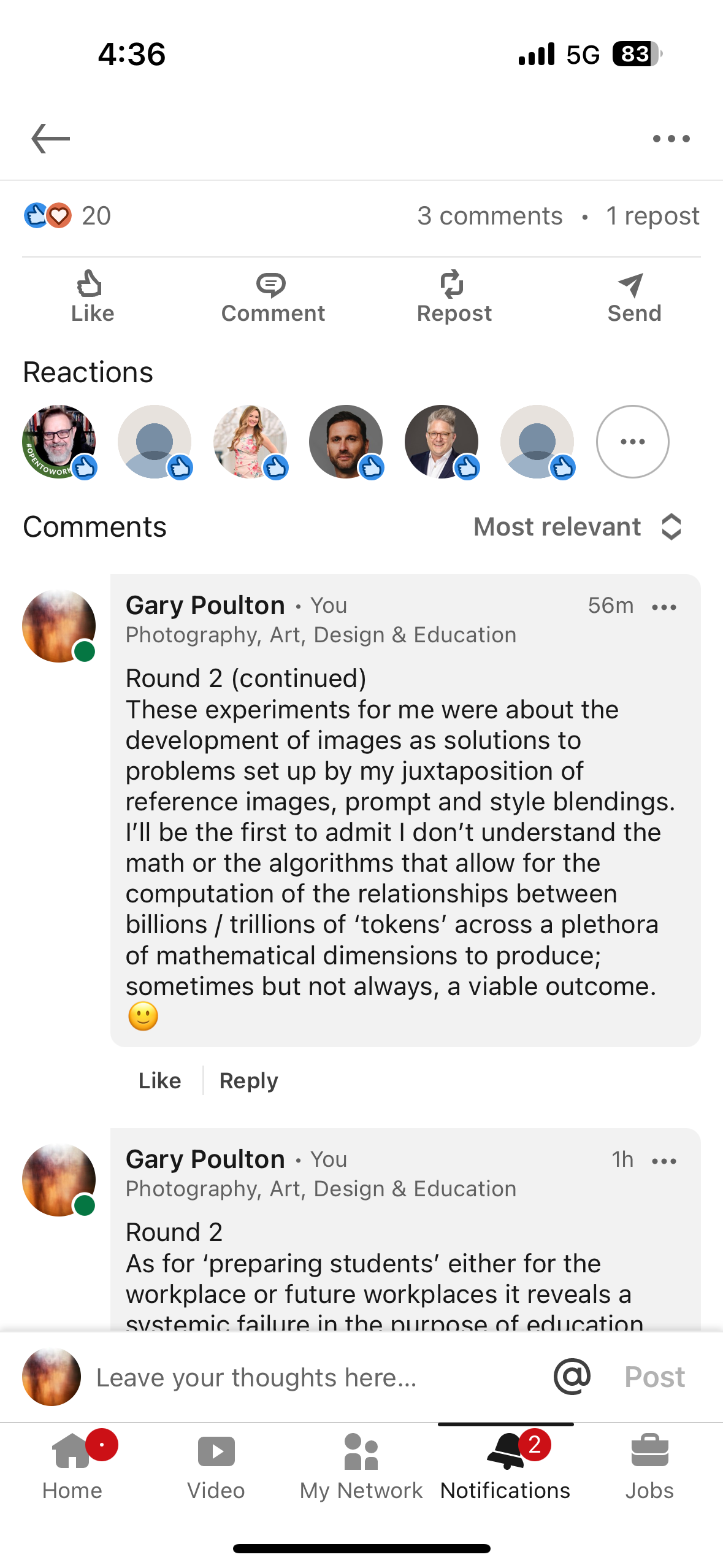View the 3 comments count link
The width and height of the screenshot is (723, 1568).
click(x=489, y=216)
